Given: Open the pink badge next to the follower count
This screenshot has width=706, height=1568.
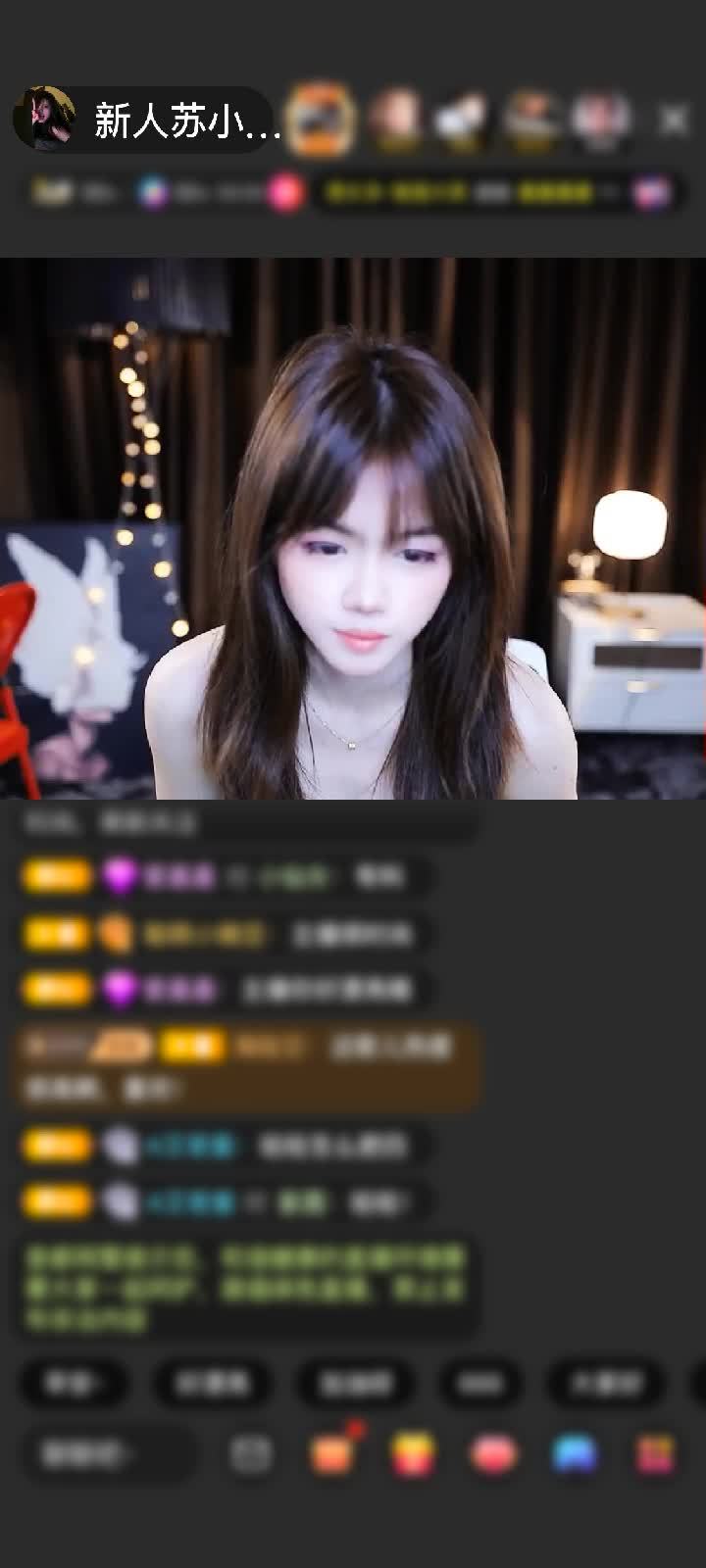Looking at the screenshot, I should (285, 193).
